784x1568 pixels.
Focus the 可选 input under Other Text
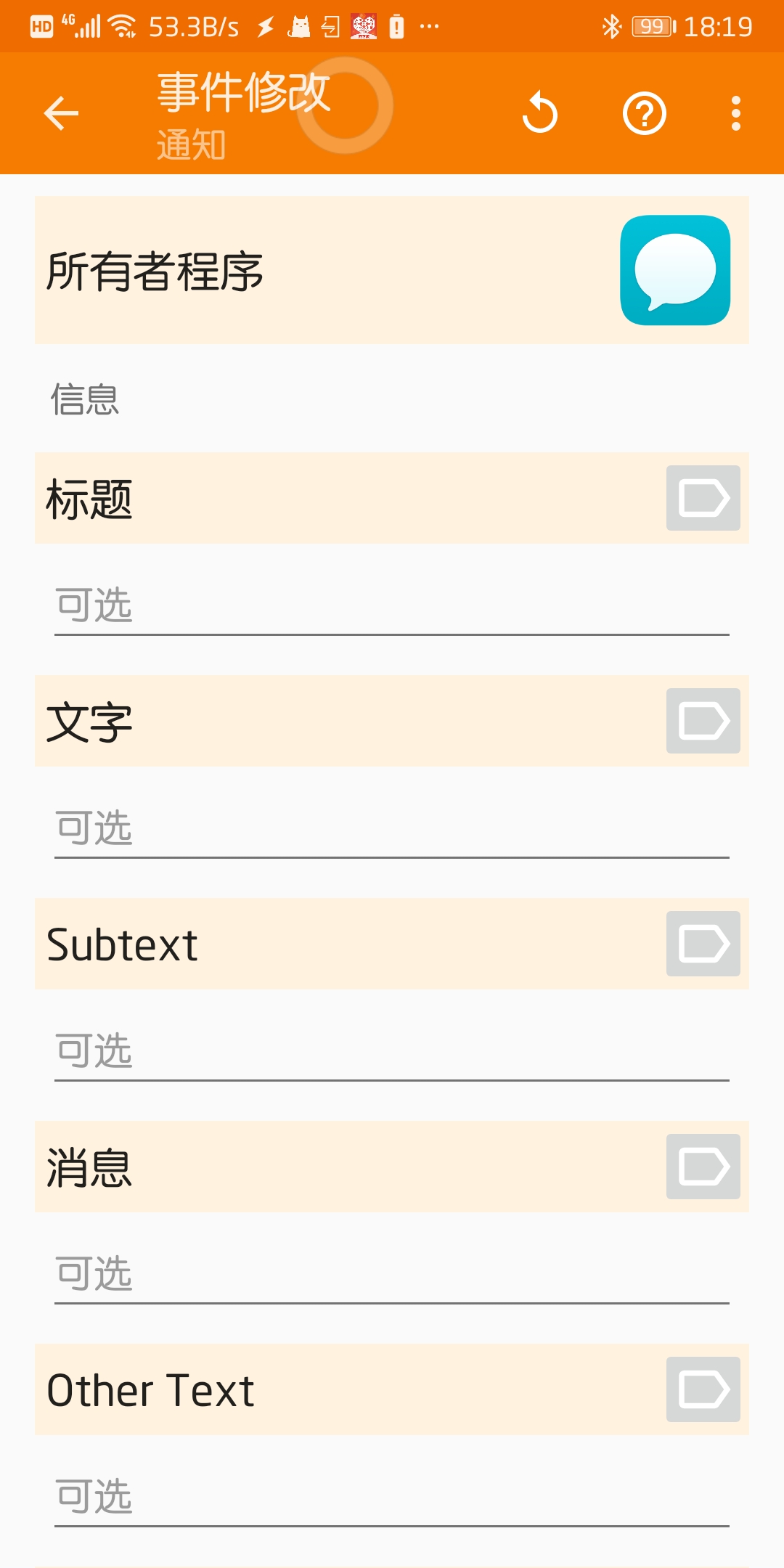tap(290, 1499)
